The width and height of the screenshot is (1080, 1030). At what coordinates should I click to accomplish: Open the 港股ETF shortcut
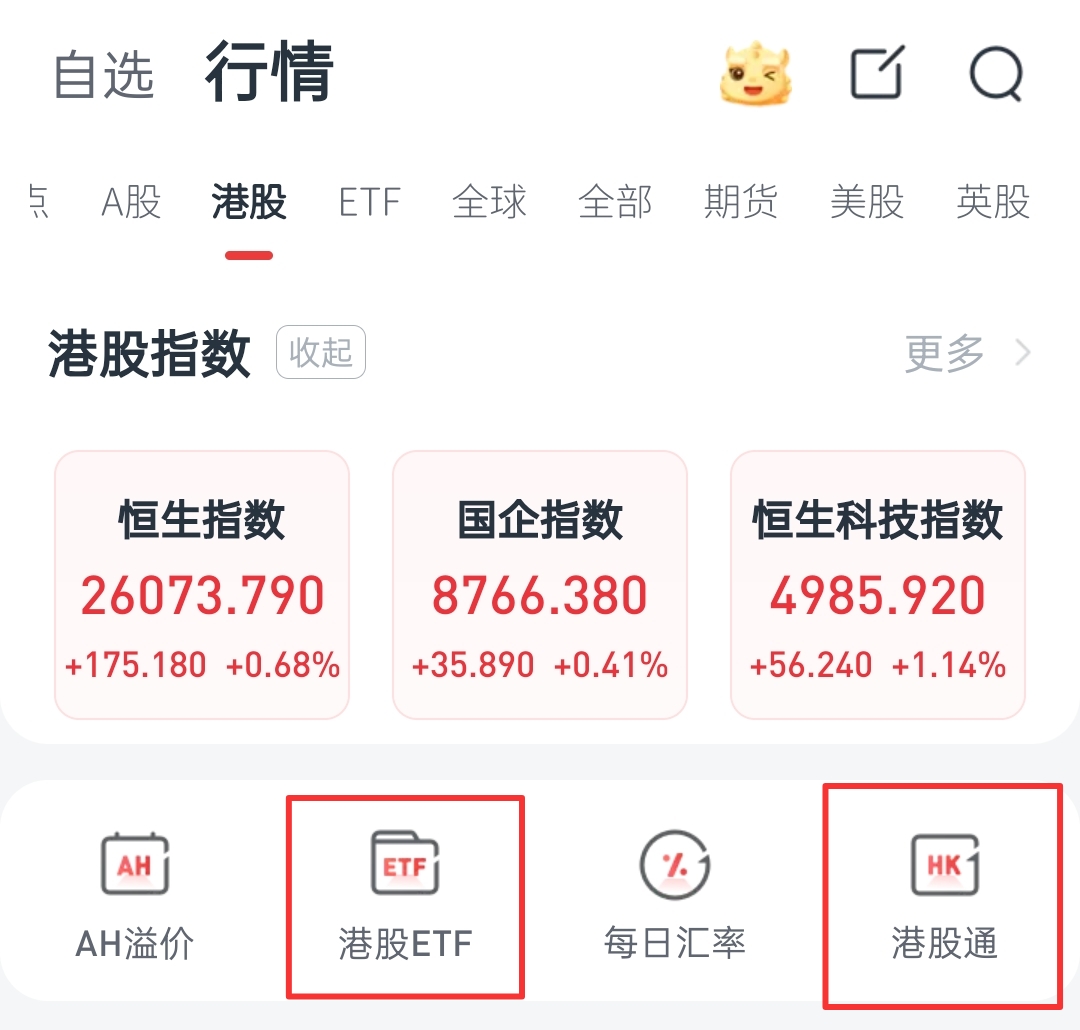pos(405,896)
